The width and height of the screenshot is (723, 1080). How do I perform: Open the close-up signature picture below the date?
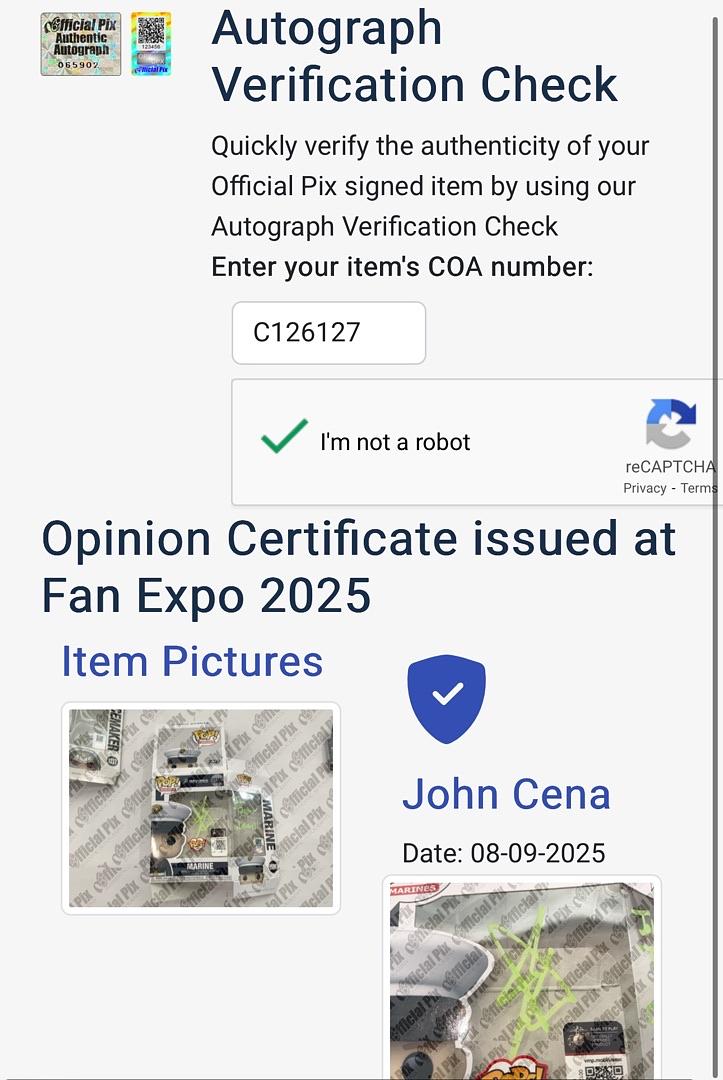521,978
